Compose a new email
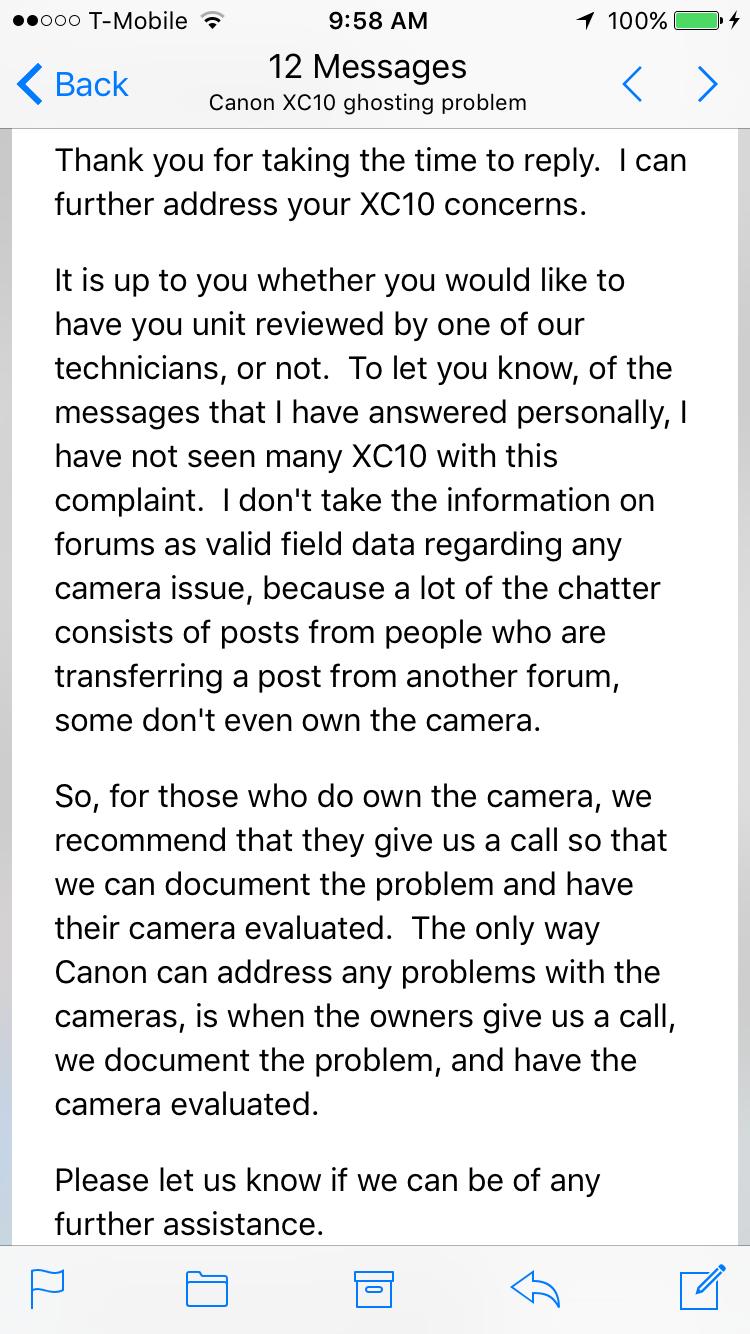The height and width of the screenshot is (1334, 750). 702,1288
